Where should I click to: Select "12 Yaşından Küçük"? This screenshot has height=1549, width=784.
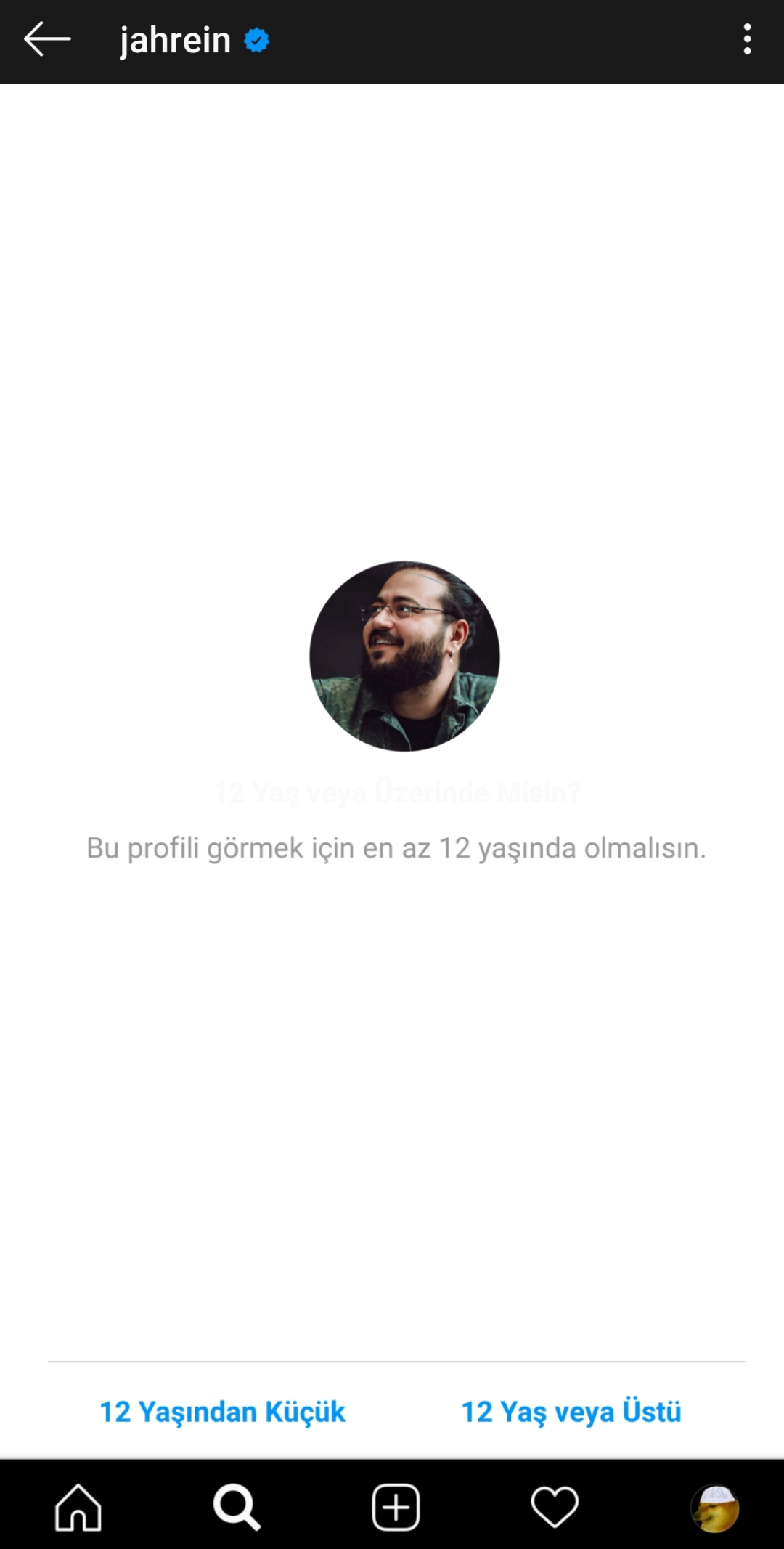pyautogui.click(x=222, y=1412)
